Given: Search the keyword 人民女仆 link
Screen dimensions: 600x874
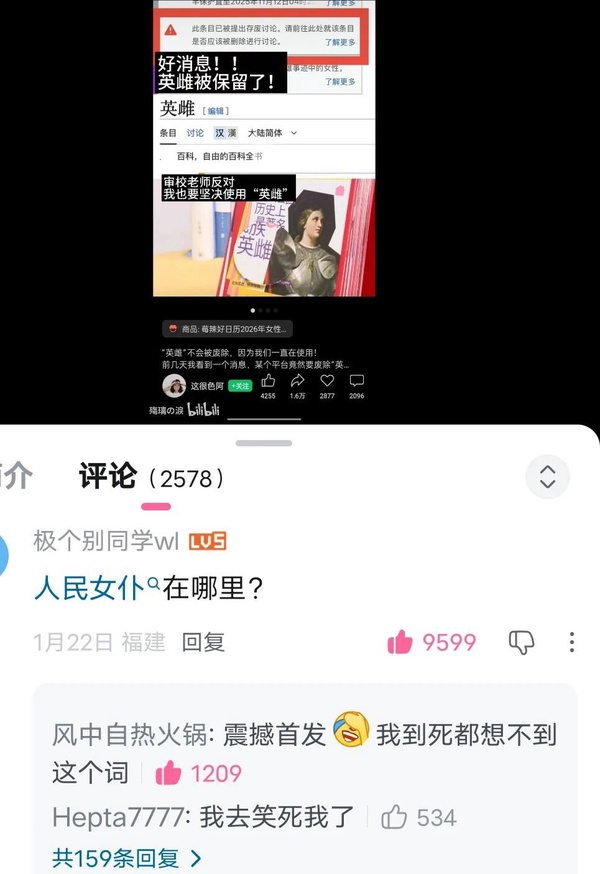Looking at the screenshot, I should (95, 588).
